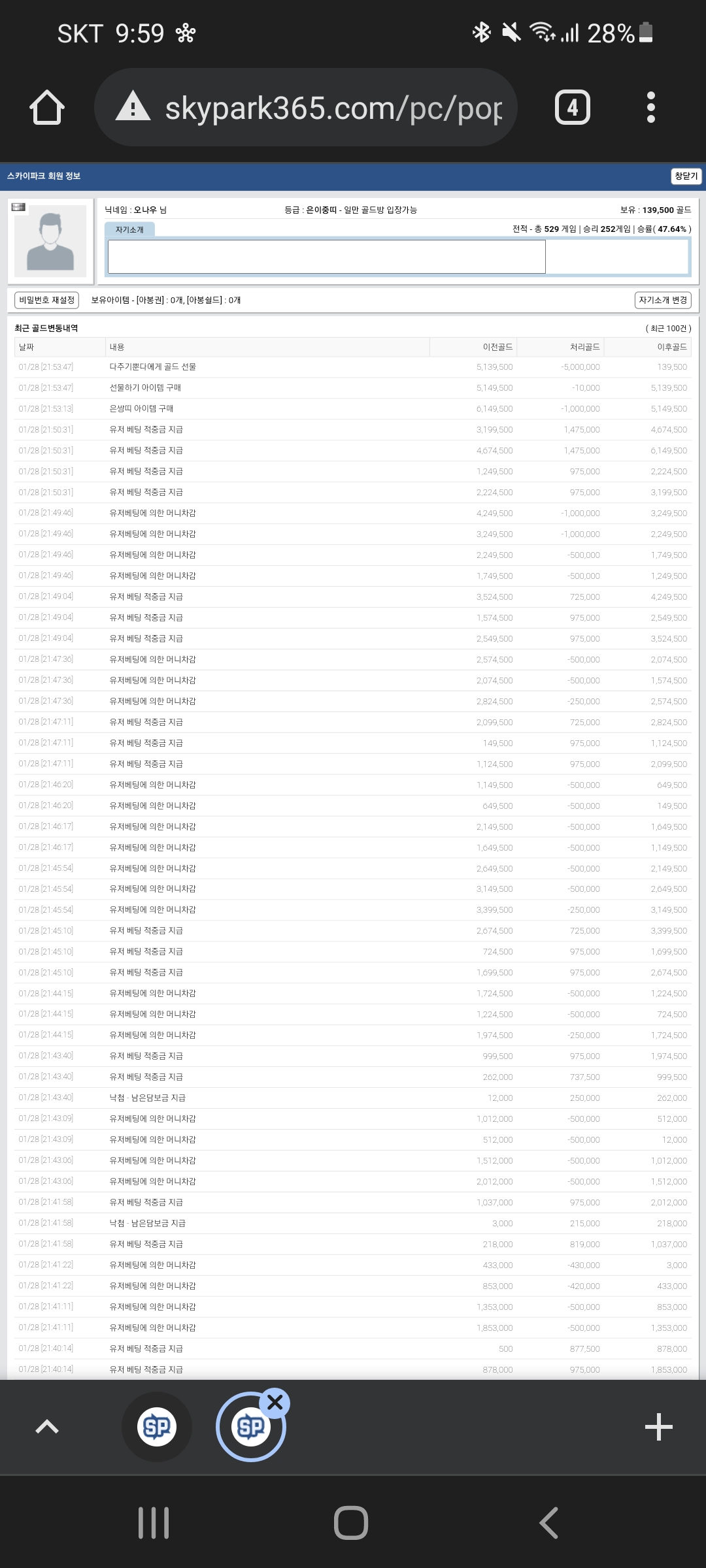Viewport: 706px width, 1568px height.
Task: Switch to the first SP tab bubble
Action: point(157,1427)
